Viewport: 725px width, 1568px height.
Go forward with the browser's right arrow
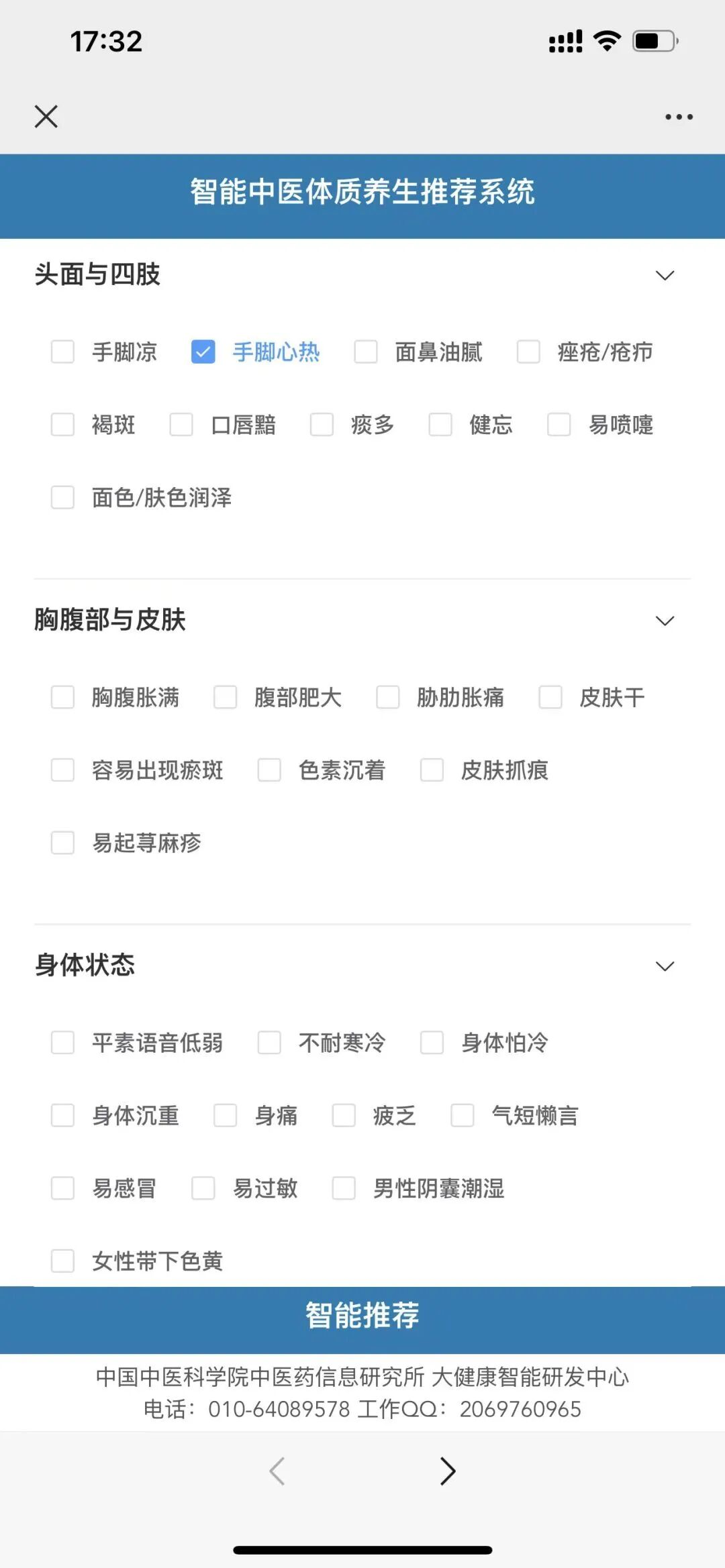click(448, 1471)
